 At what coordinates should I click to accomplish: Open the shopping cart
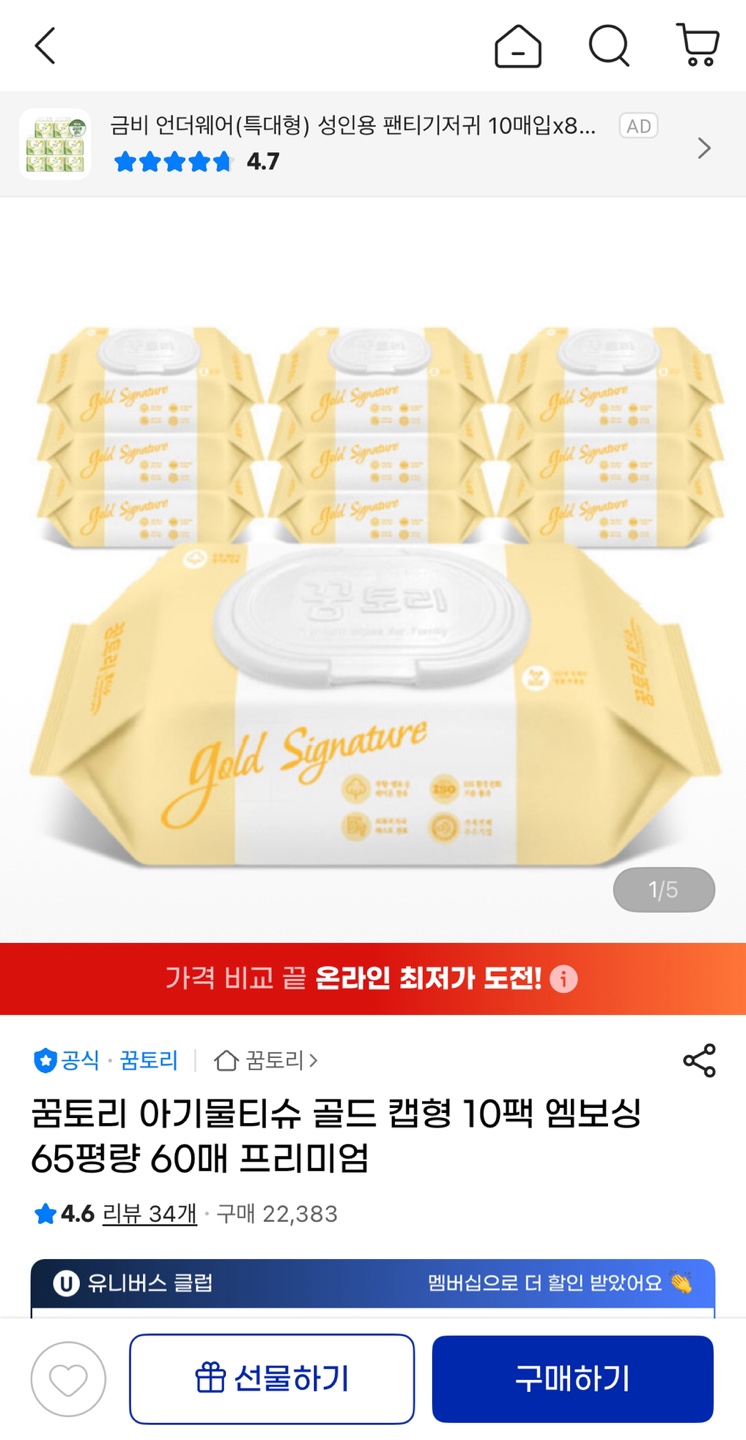coord(698,46)
